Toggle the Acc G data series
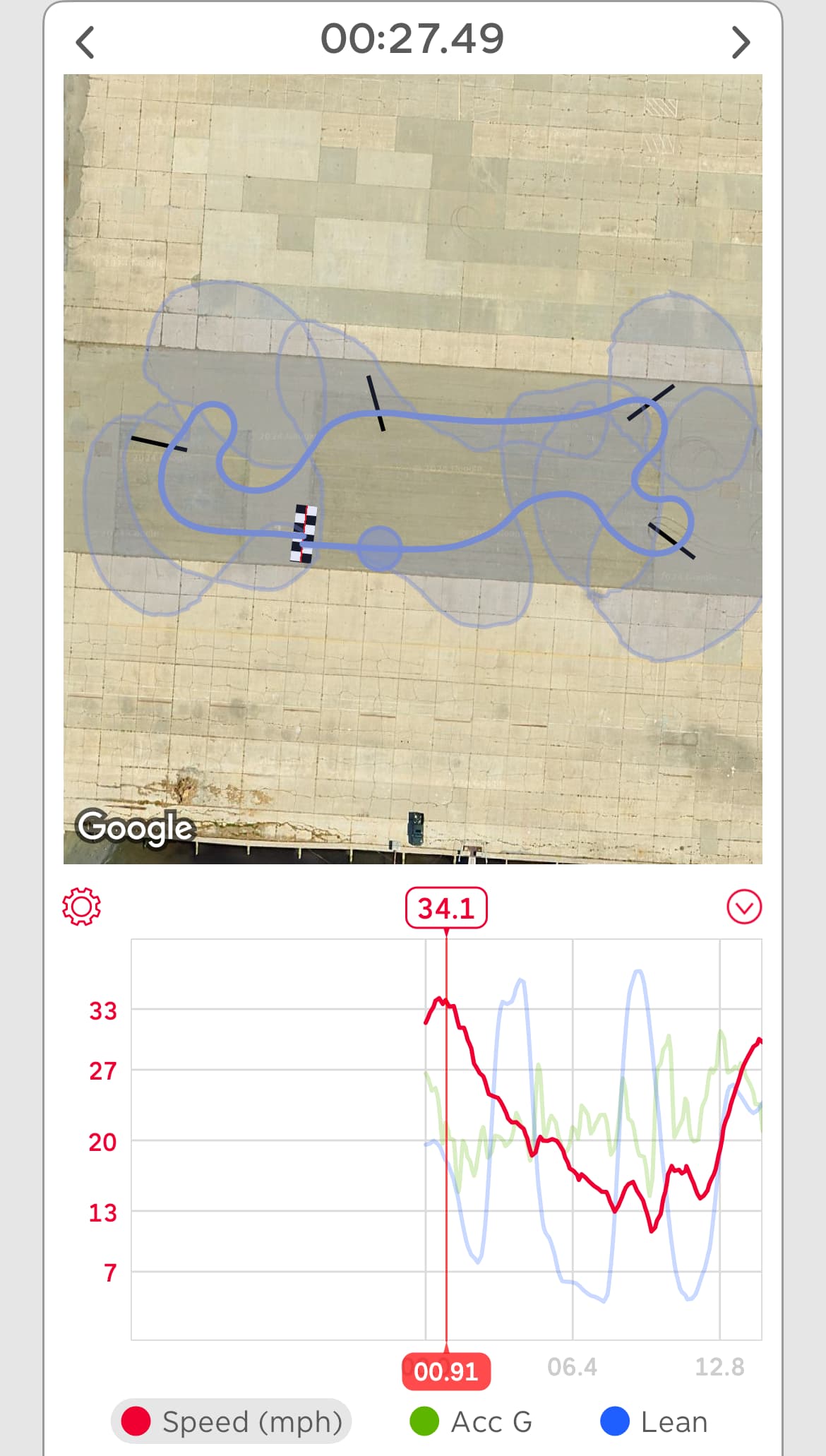 point(471,1421)
